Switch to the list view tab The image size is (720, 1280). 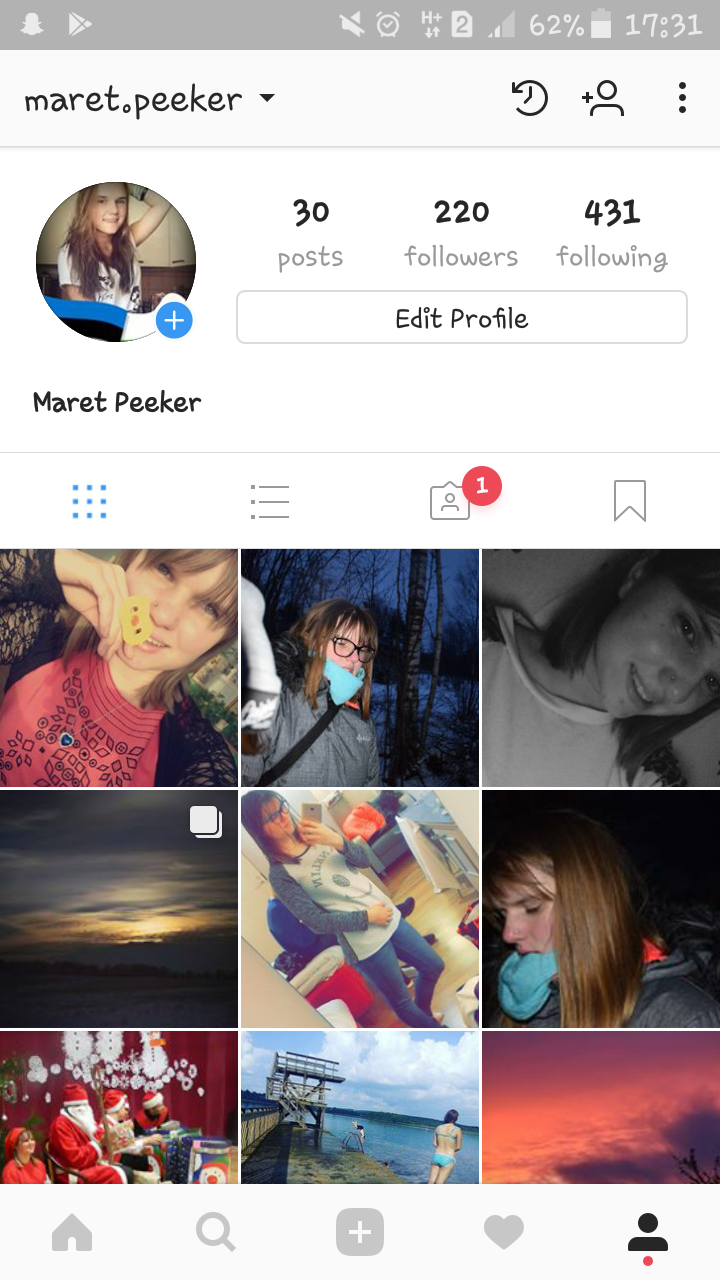coord(270,501)
